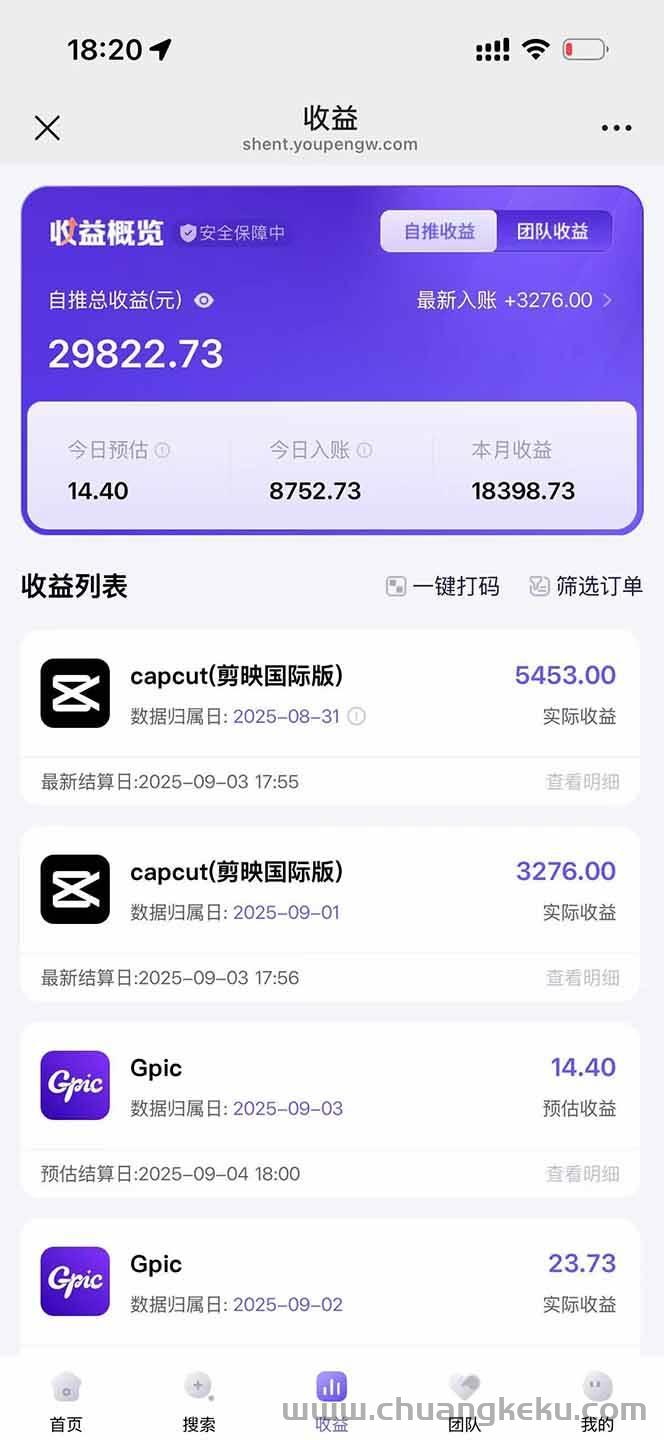Open 最新入账 +3276.00 details
Viewport: 664px width, 1440px height.
pos(514,300)
